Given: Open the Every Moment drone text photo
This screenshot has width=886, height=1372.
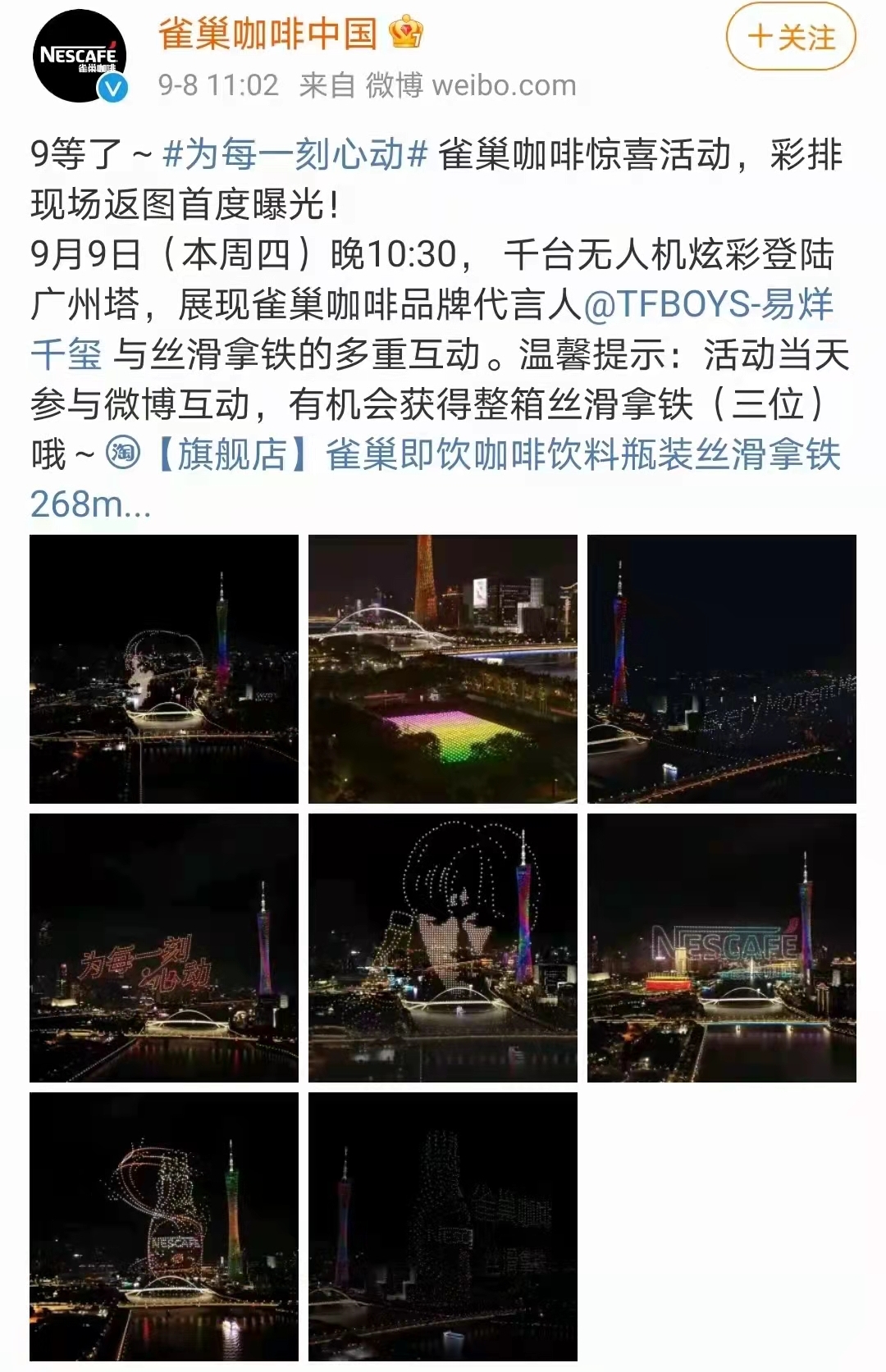Looking at the screenshot, I should point(721,668).
